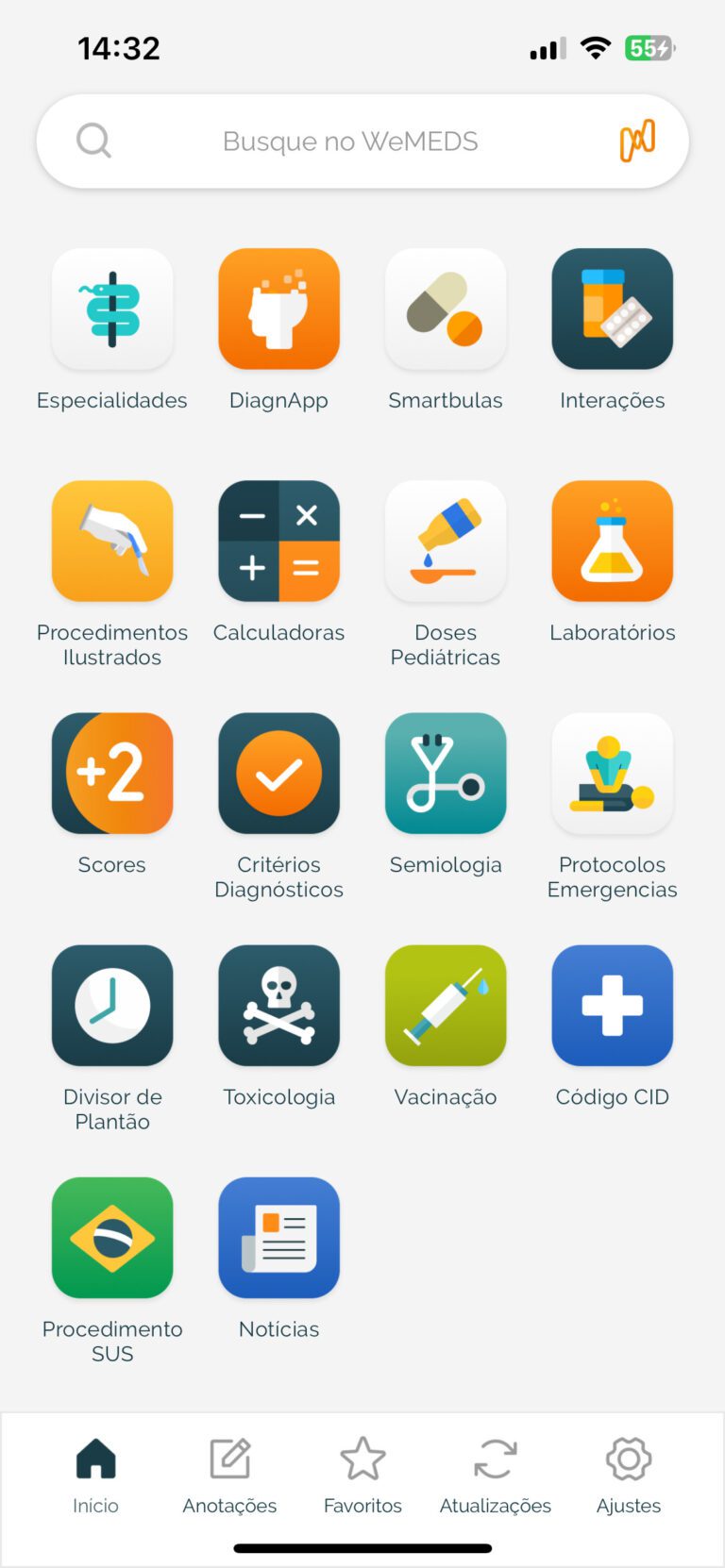Switch to the Anotações tab

[x=229, y=1476]
